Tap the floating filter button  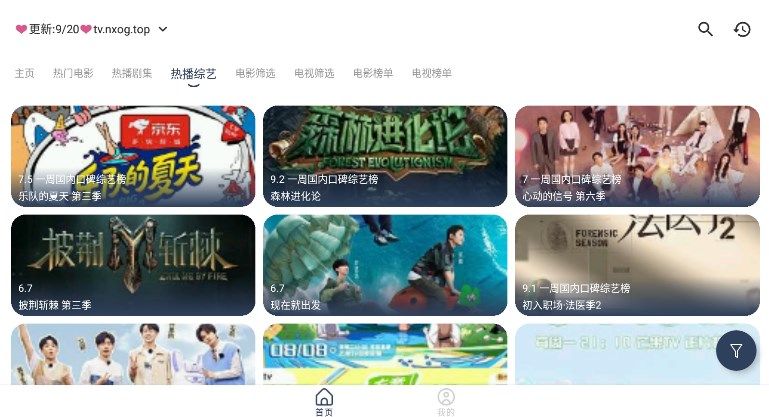click(x=736, y=350)
